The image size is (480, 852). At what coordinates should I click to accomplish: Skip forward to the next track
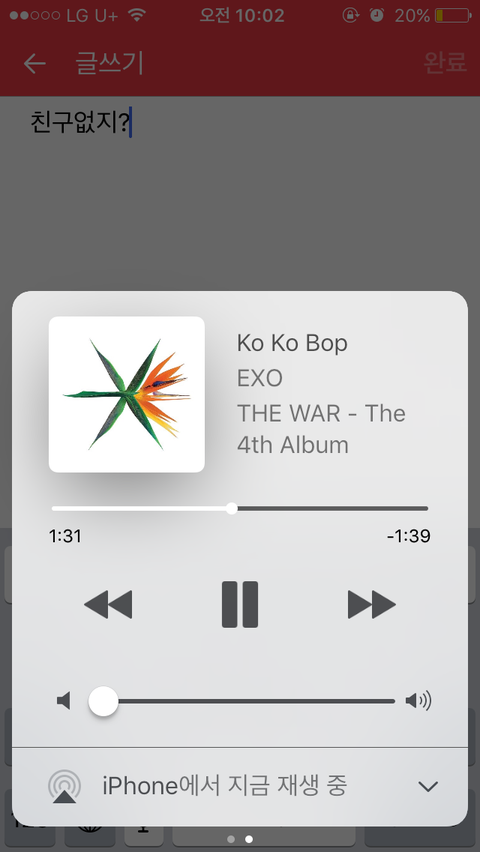click(372, 604)
